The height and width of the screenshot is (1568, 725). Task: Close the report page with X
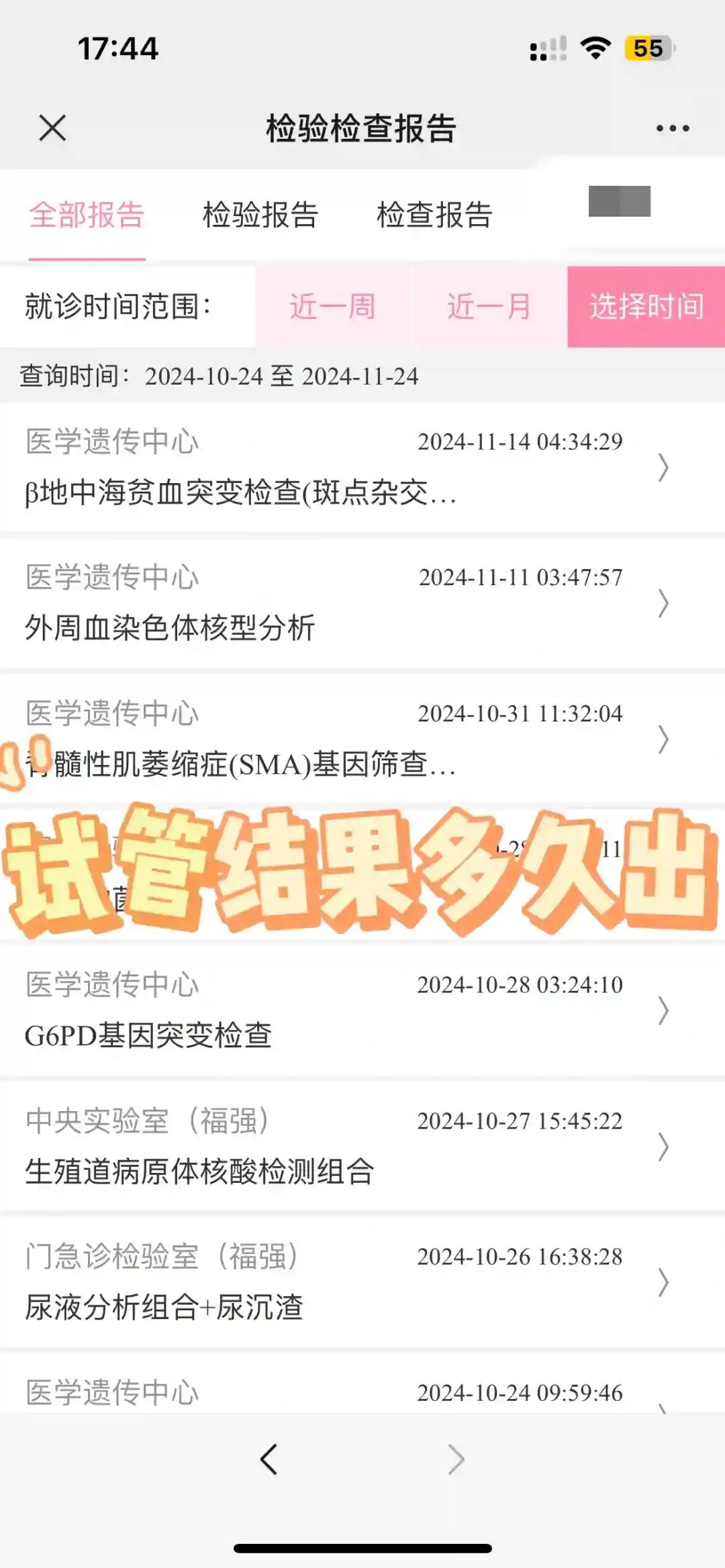(x=52, y=127)
